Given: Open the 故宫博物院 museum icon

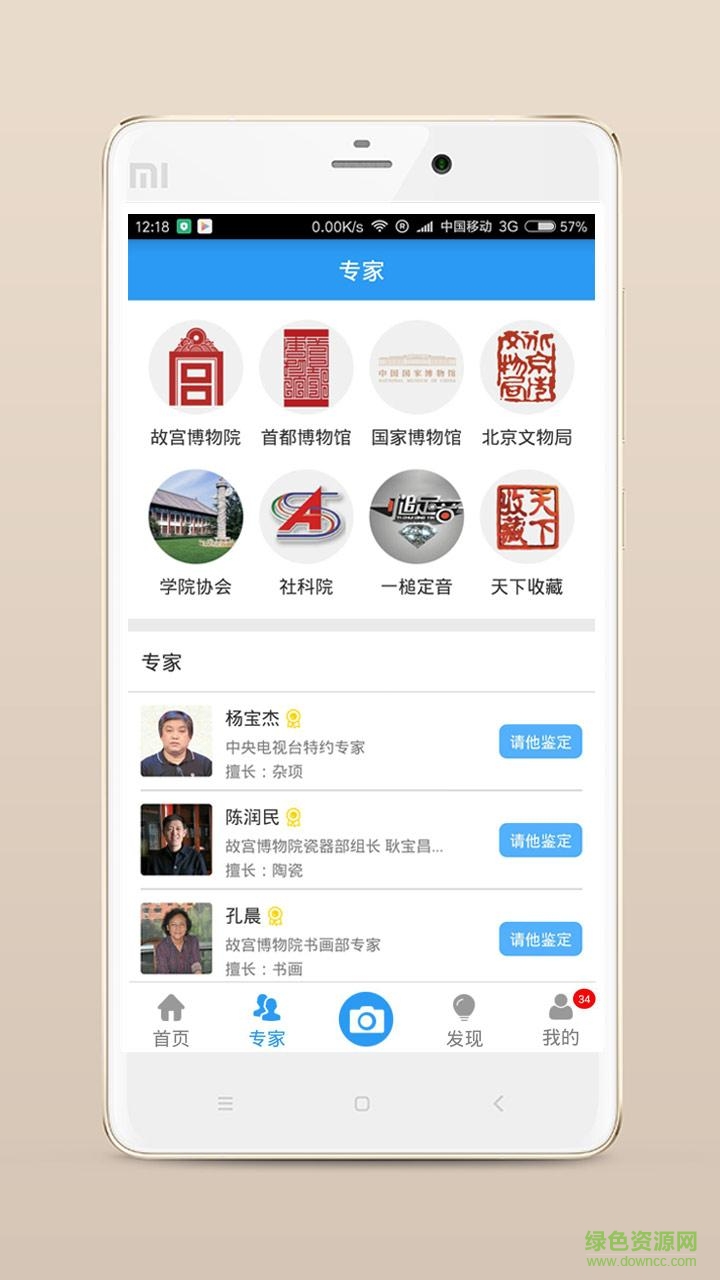Looking at the screenshot, I should click(x=195, y=367).
